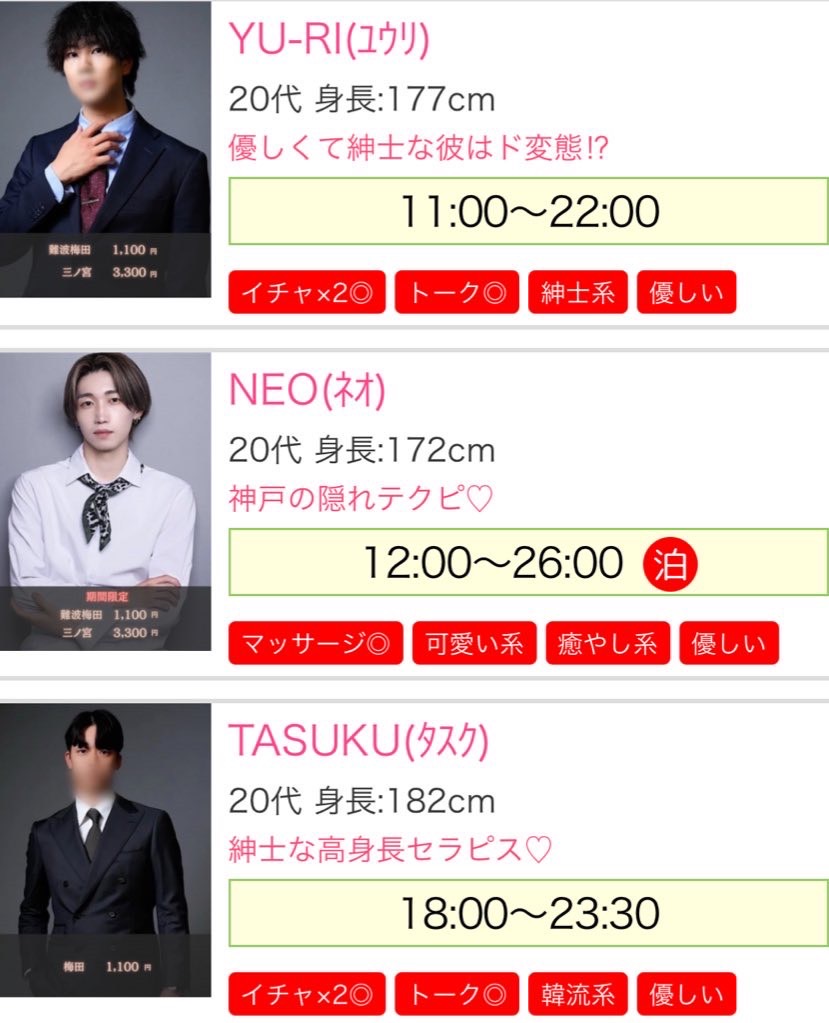Select the 韓流系 tag under TASUKU

click(578, 994)
